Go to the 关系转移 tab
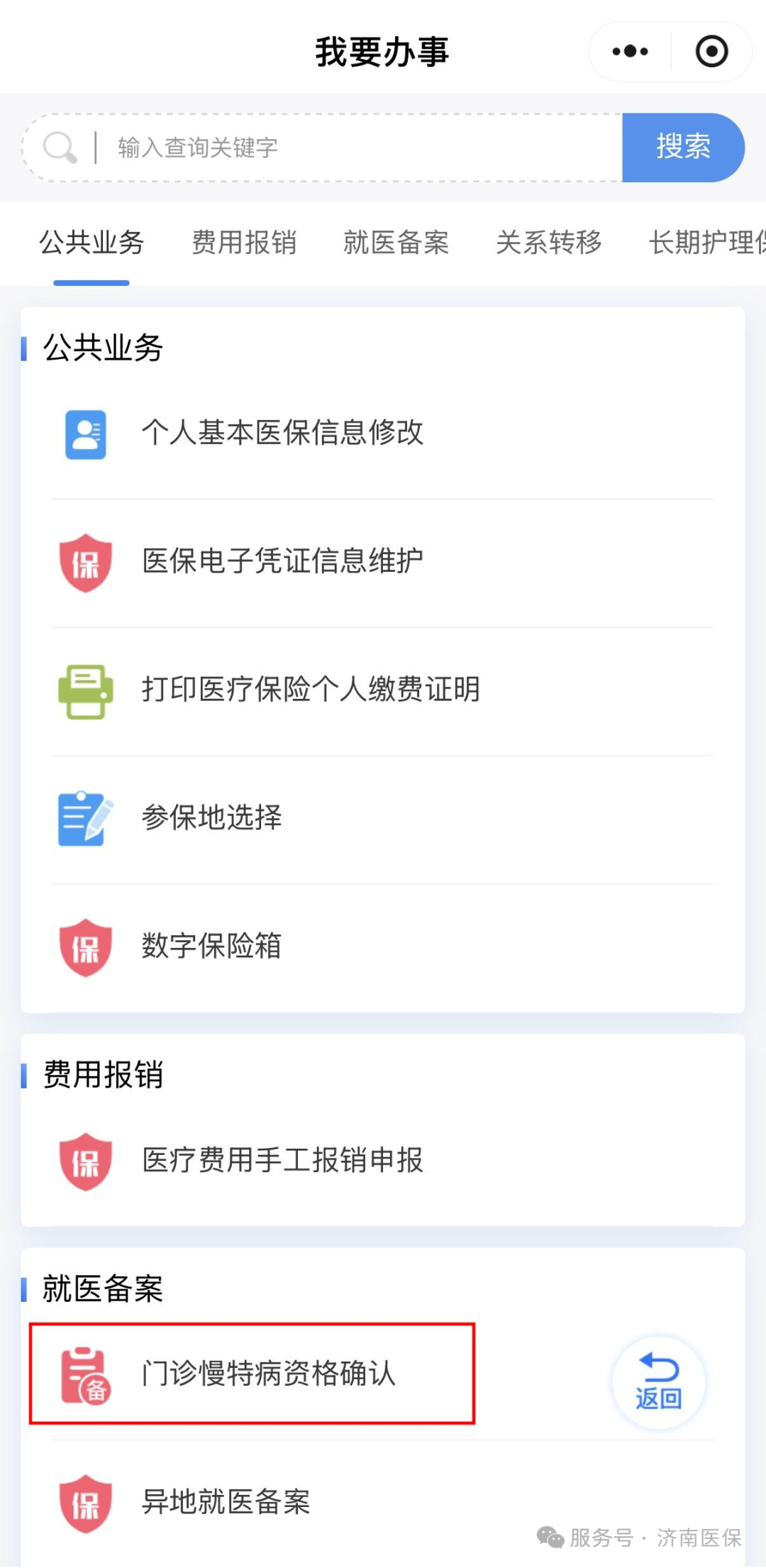Viewport: 766px width, 1568px height. (548, 243)
